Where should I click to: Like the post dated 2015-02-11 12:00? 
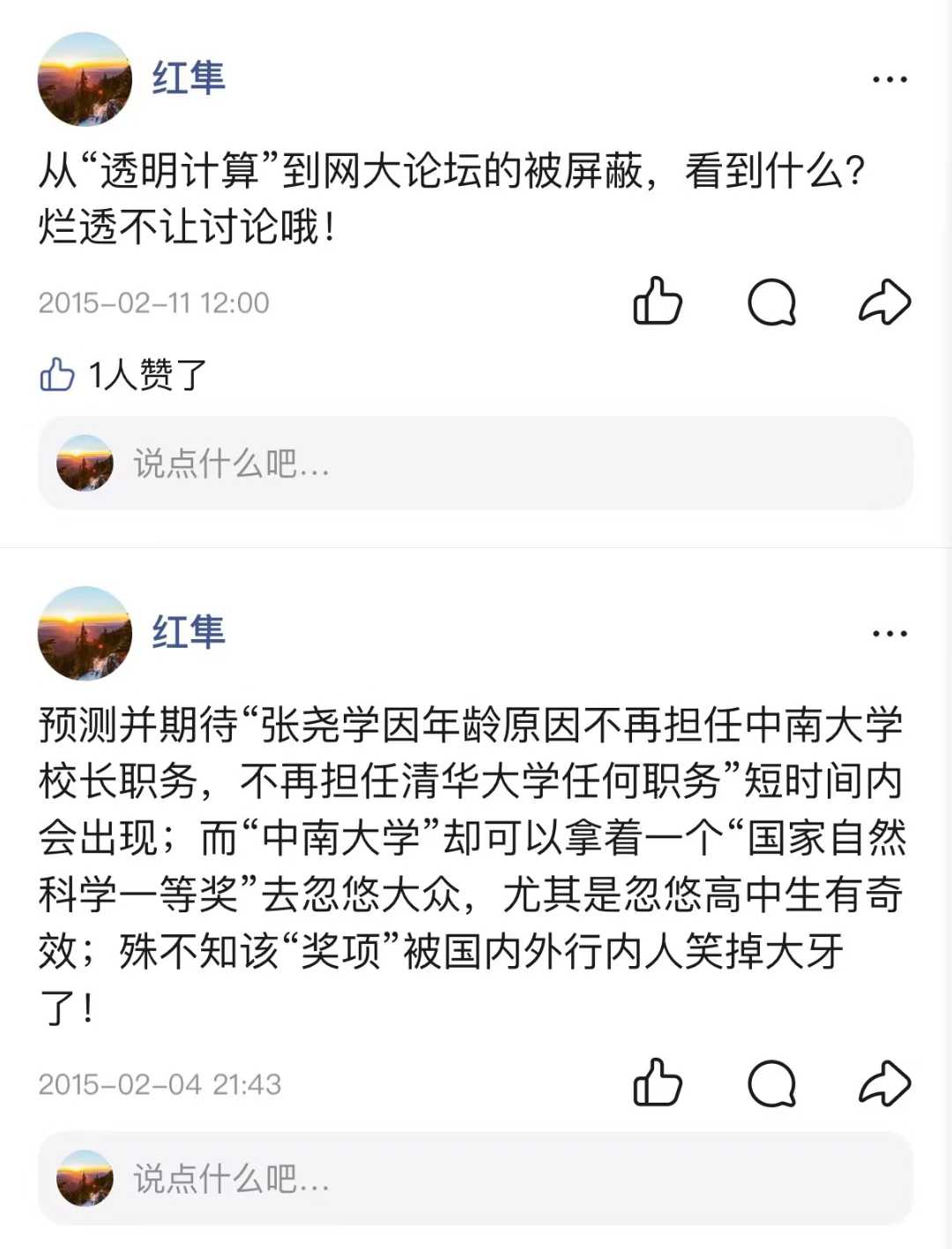click(x=658, y=301)
